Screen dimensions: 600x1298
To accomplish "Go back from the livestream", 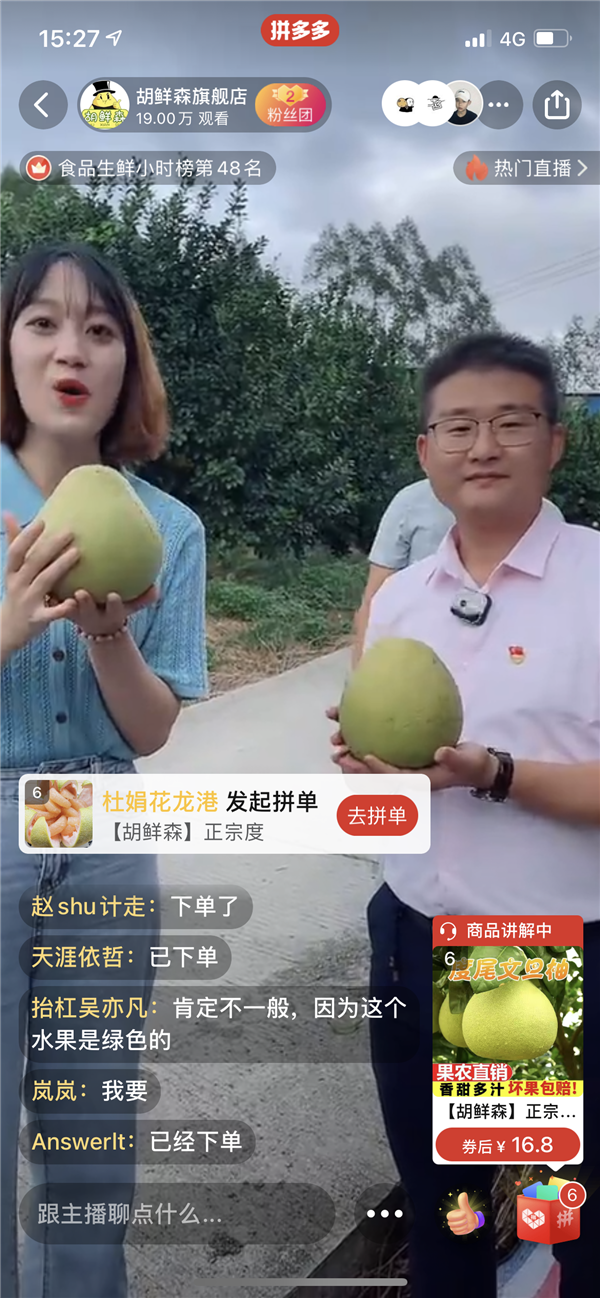I will click(43, 105).
